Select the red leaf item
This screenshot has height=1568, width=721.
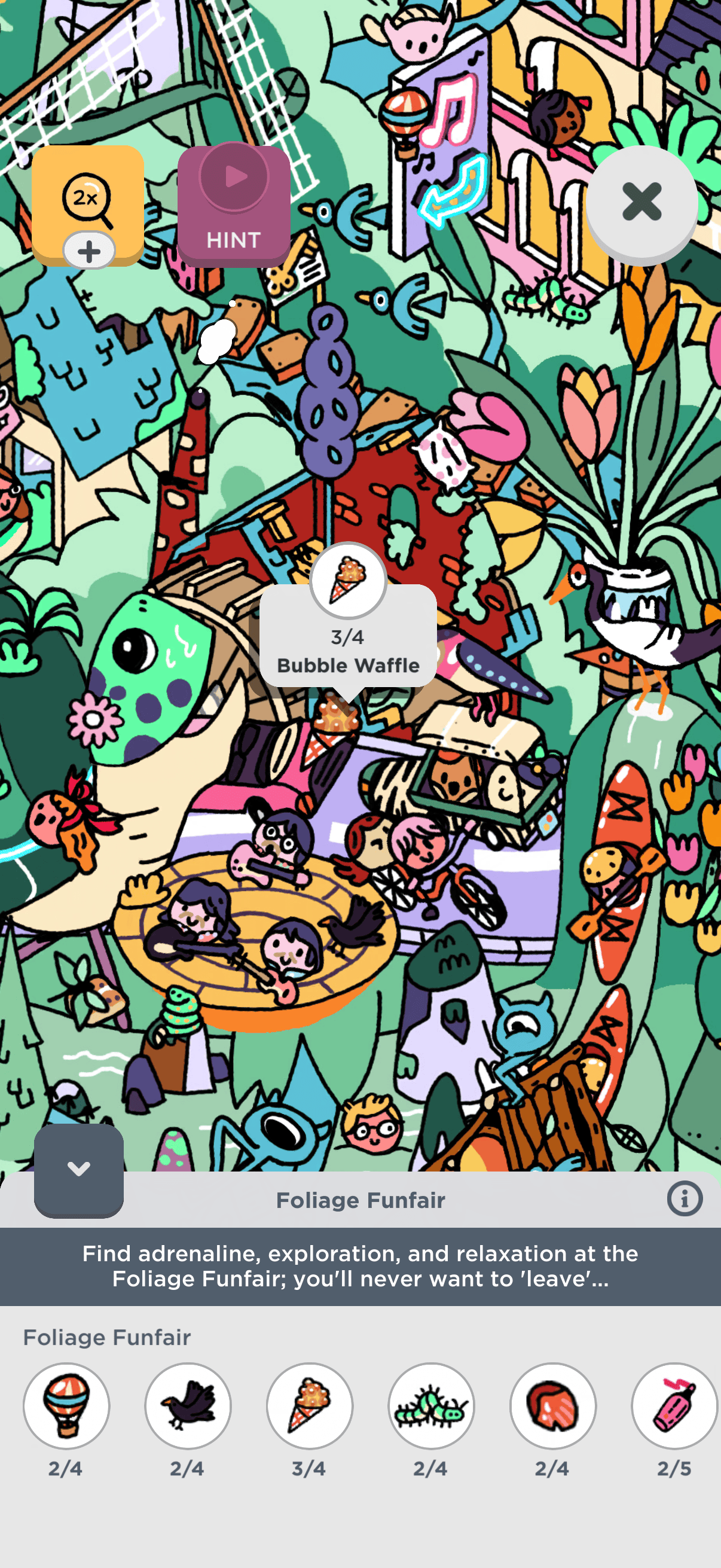coord(553,1405)
